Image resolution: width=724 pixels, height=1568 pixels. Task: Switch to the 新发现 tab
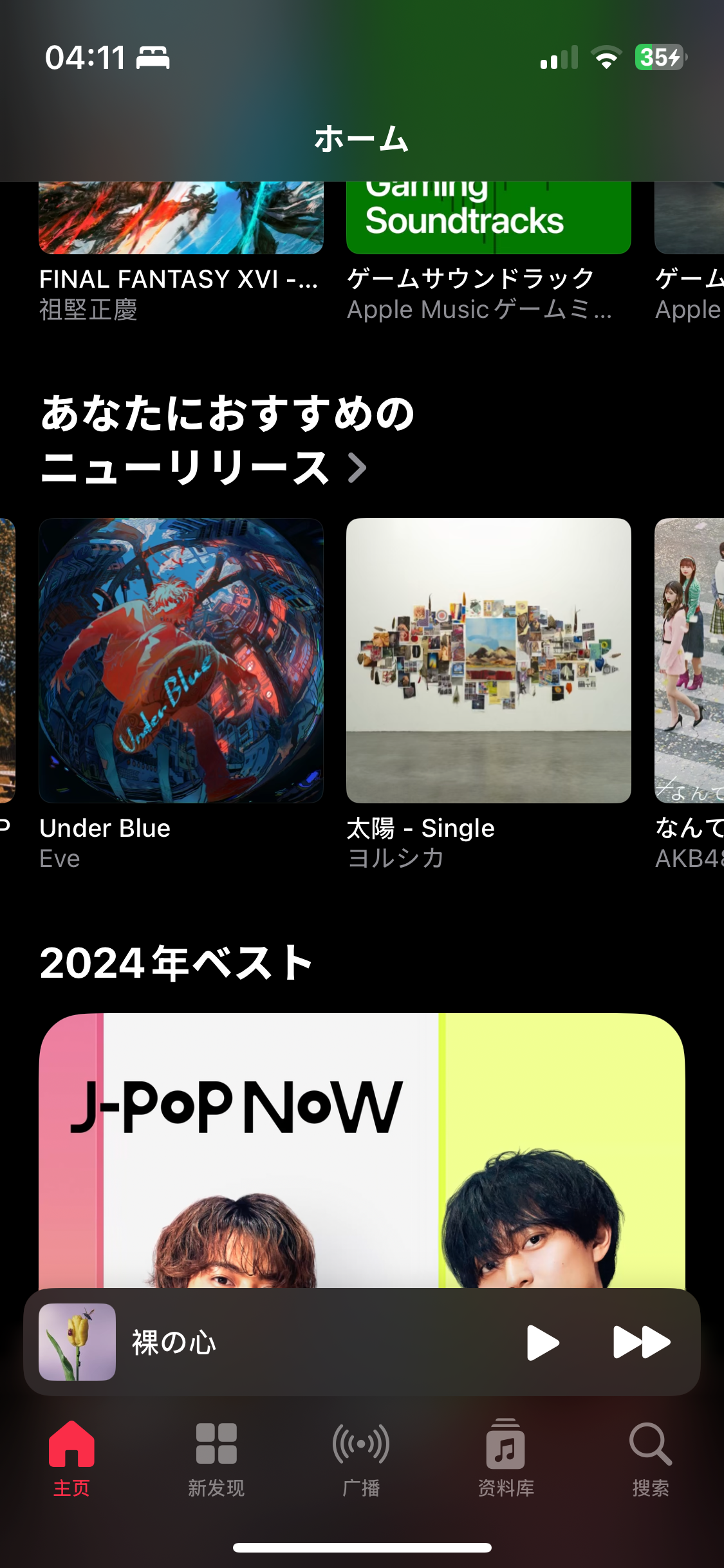[216, 1459]
